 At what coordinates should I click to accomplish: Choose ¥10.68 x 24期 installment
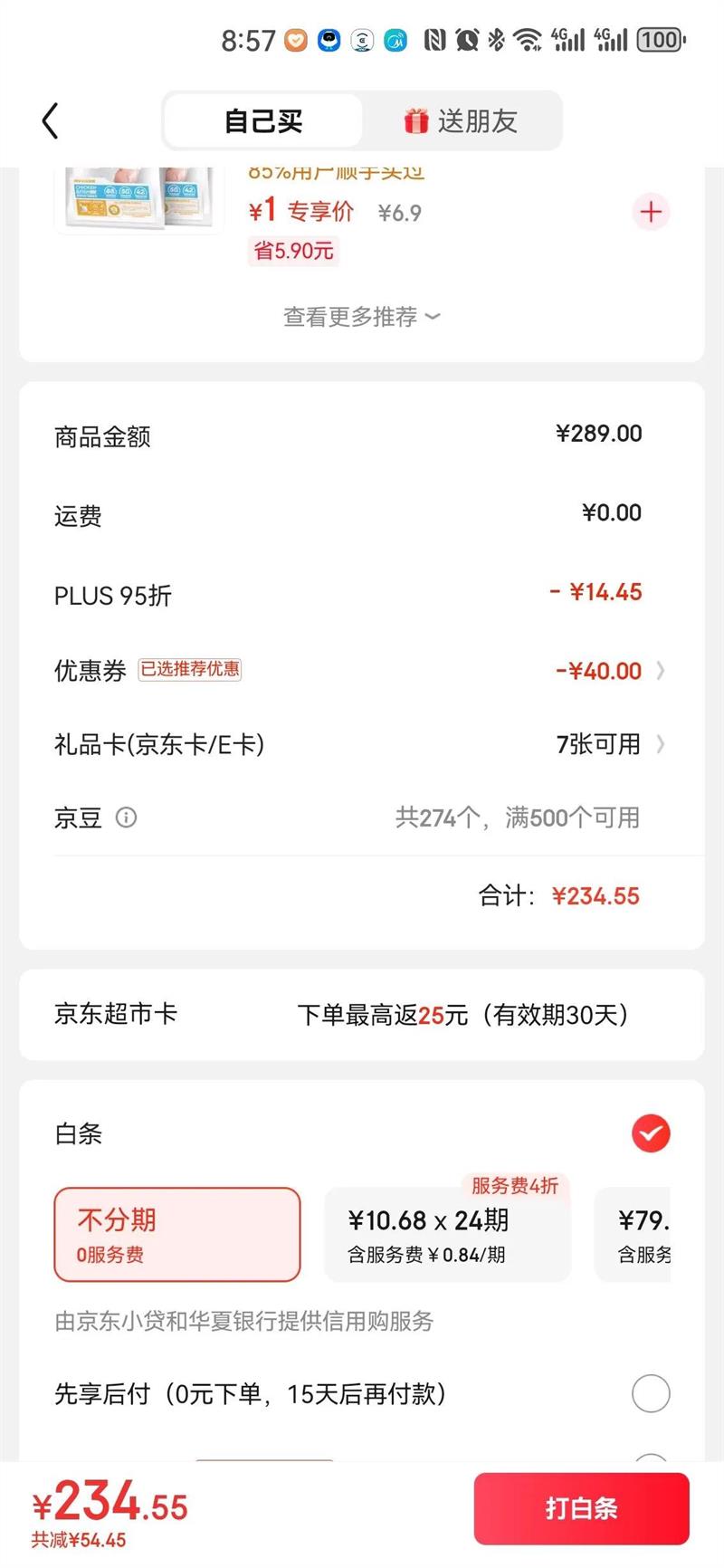(447, 1235)
